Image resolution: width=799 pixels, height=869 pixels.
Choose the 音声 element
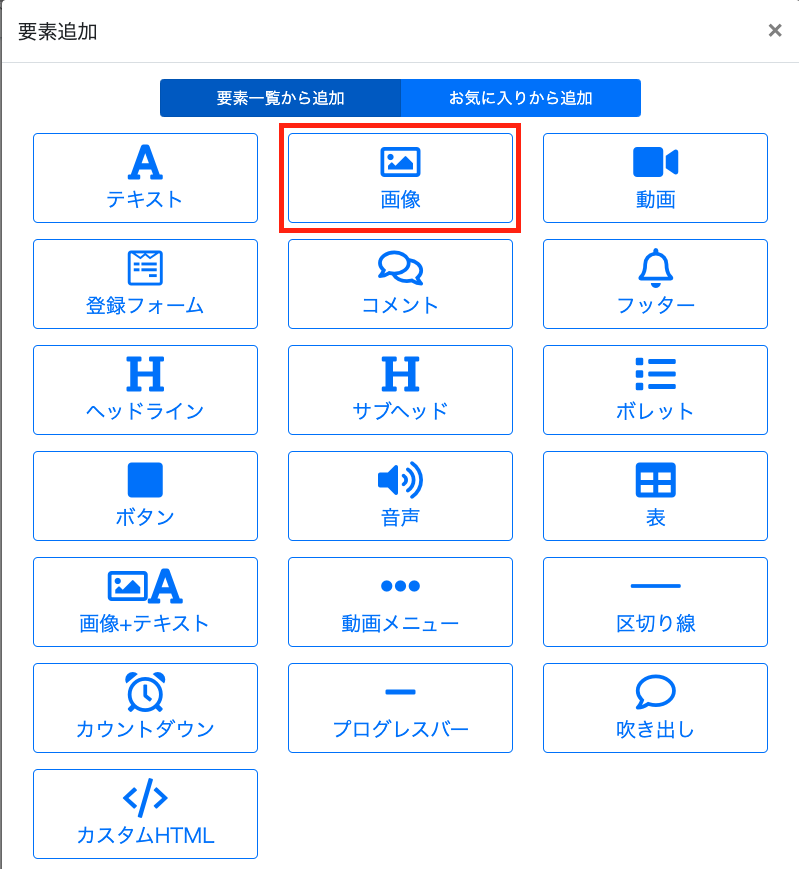[400, 496]
